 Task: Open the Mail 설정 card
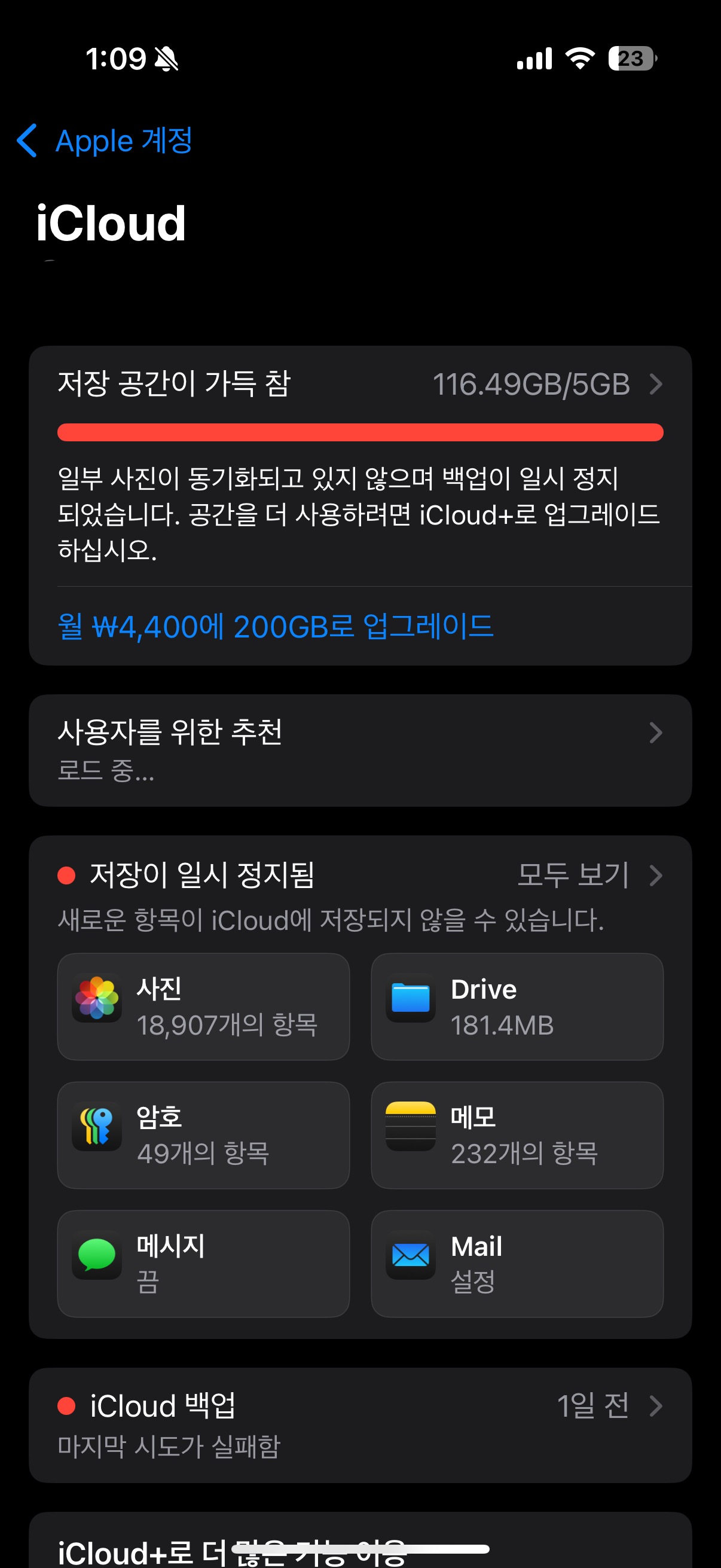pyautogui.click(x=517, y=1263)
